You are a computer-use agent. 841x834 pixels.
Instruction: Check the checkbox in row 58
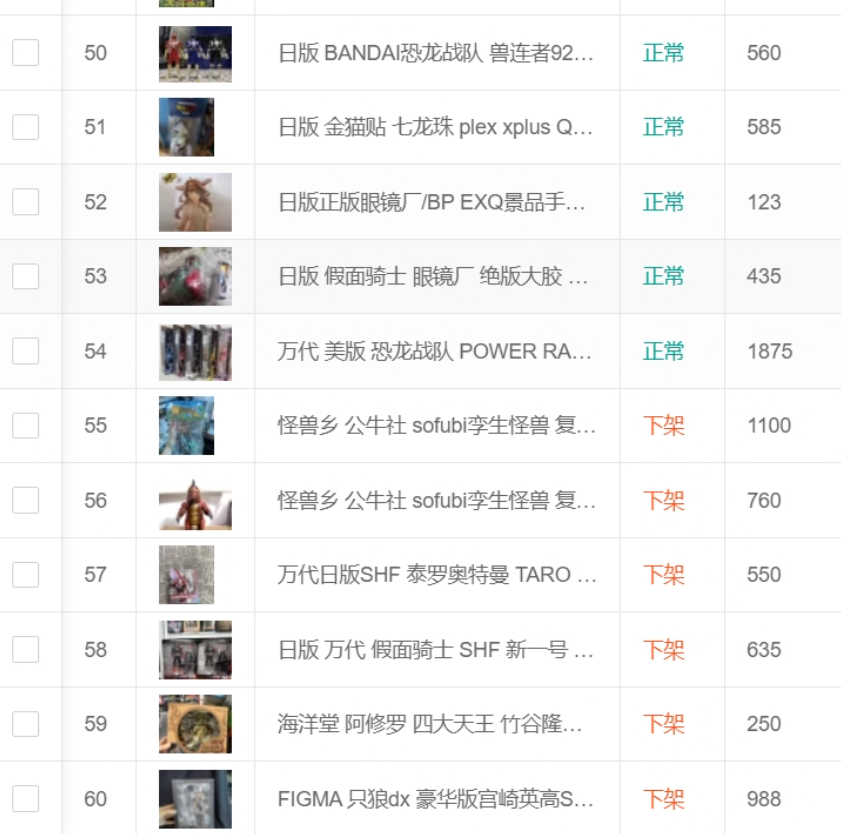(26, 649)
